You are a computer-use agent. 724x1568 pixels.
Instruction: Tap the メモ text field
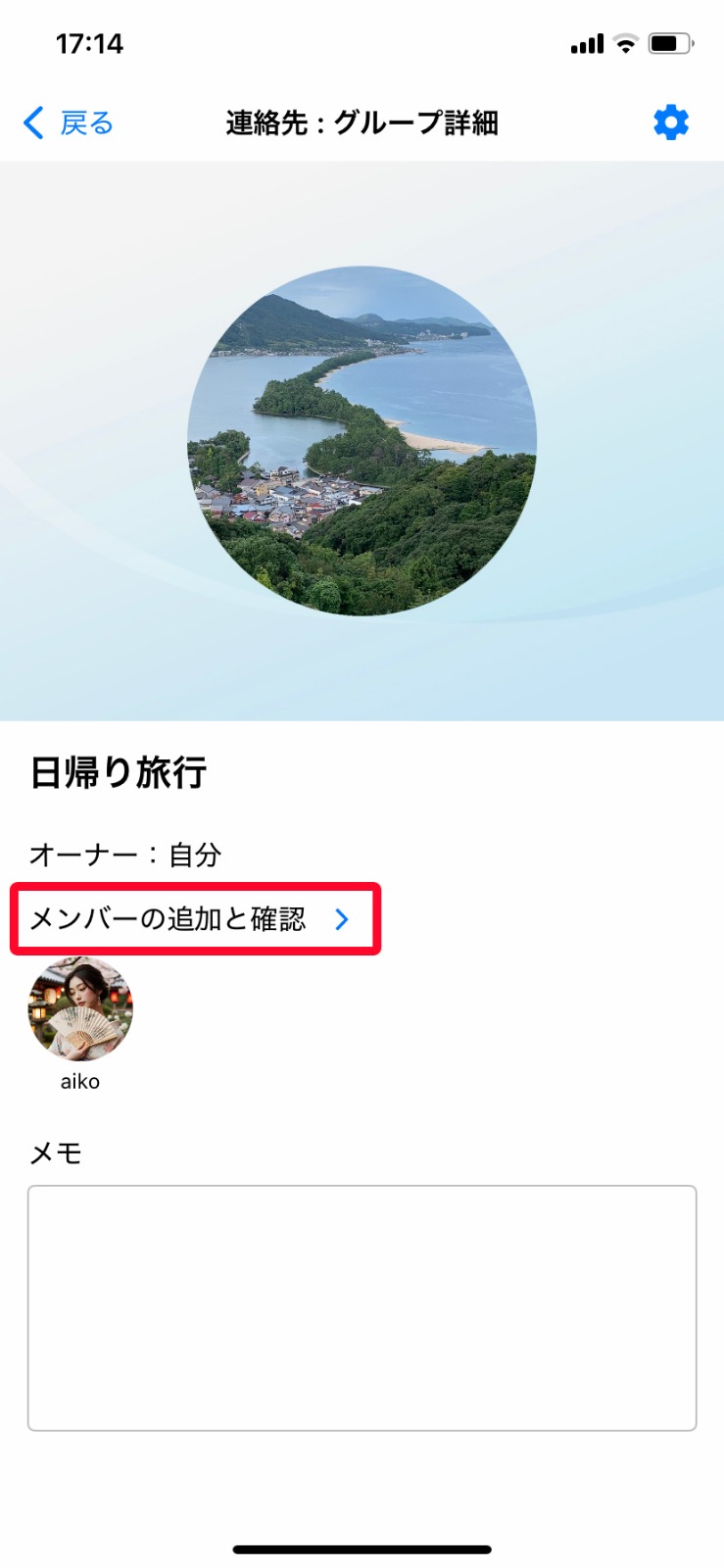click(x=362, y=1307)
